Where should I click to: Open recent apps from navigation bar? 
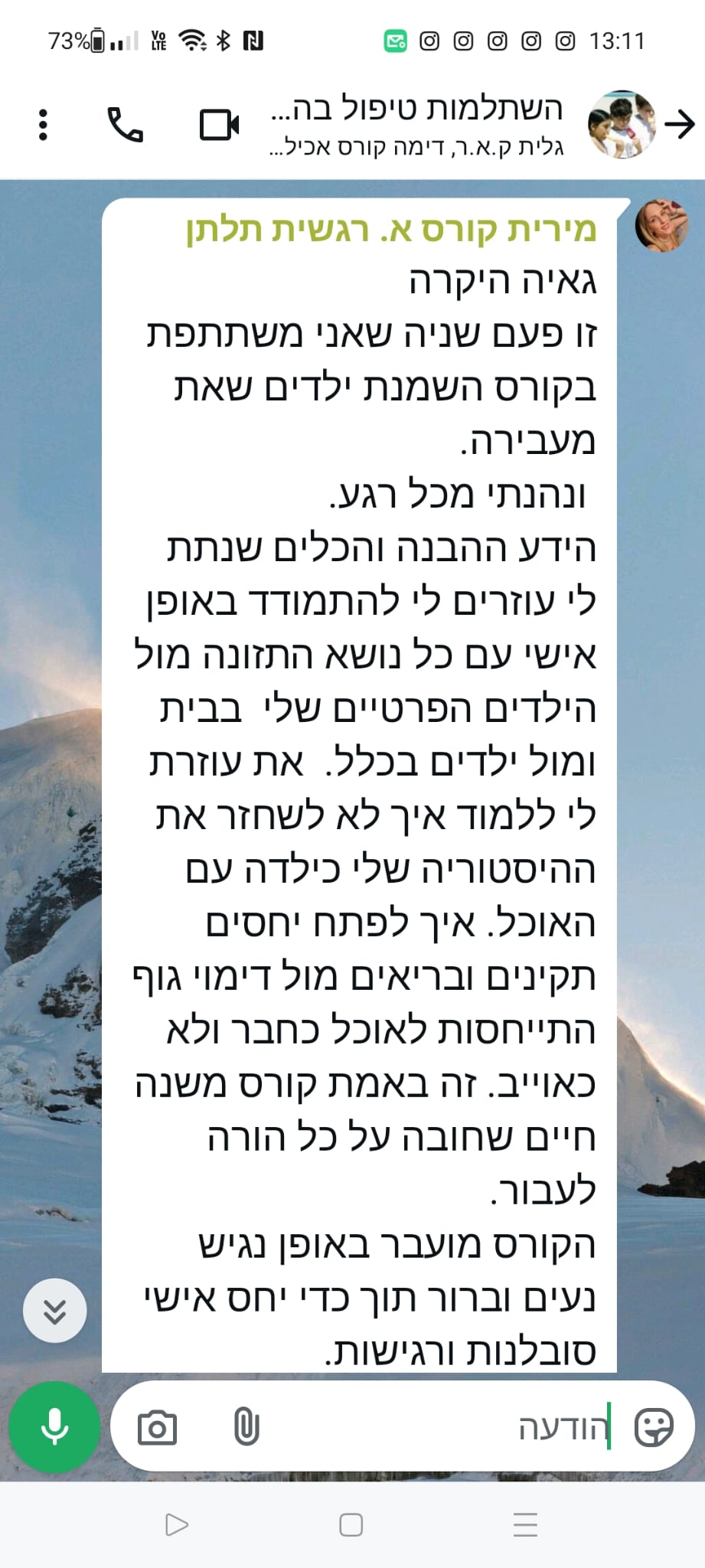pyautogui.click(x=525, y=1524)
